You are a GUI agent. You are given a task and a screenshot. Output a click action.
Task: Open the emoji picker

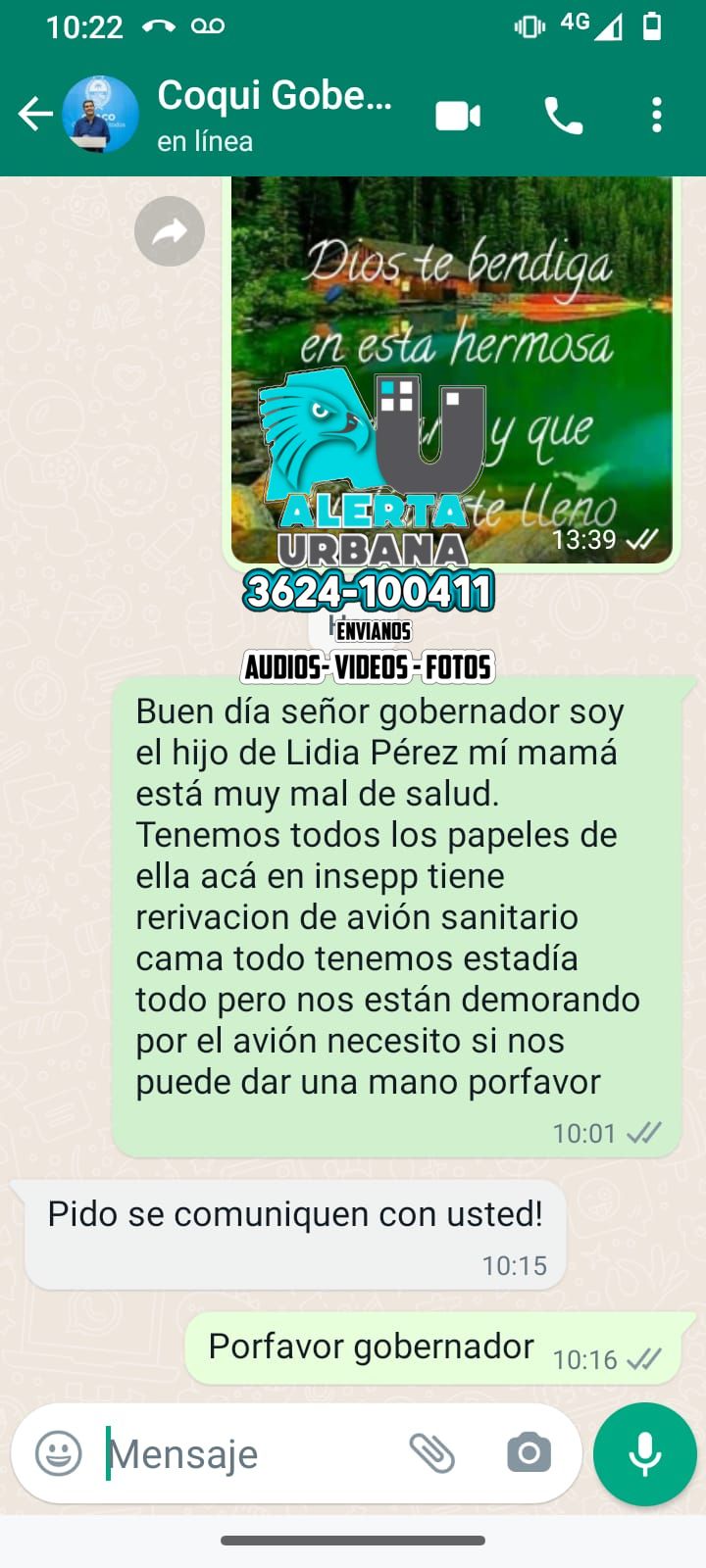[59, 1453]
